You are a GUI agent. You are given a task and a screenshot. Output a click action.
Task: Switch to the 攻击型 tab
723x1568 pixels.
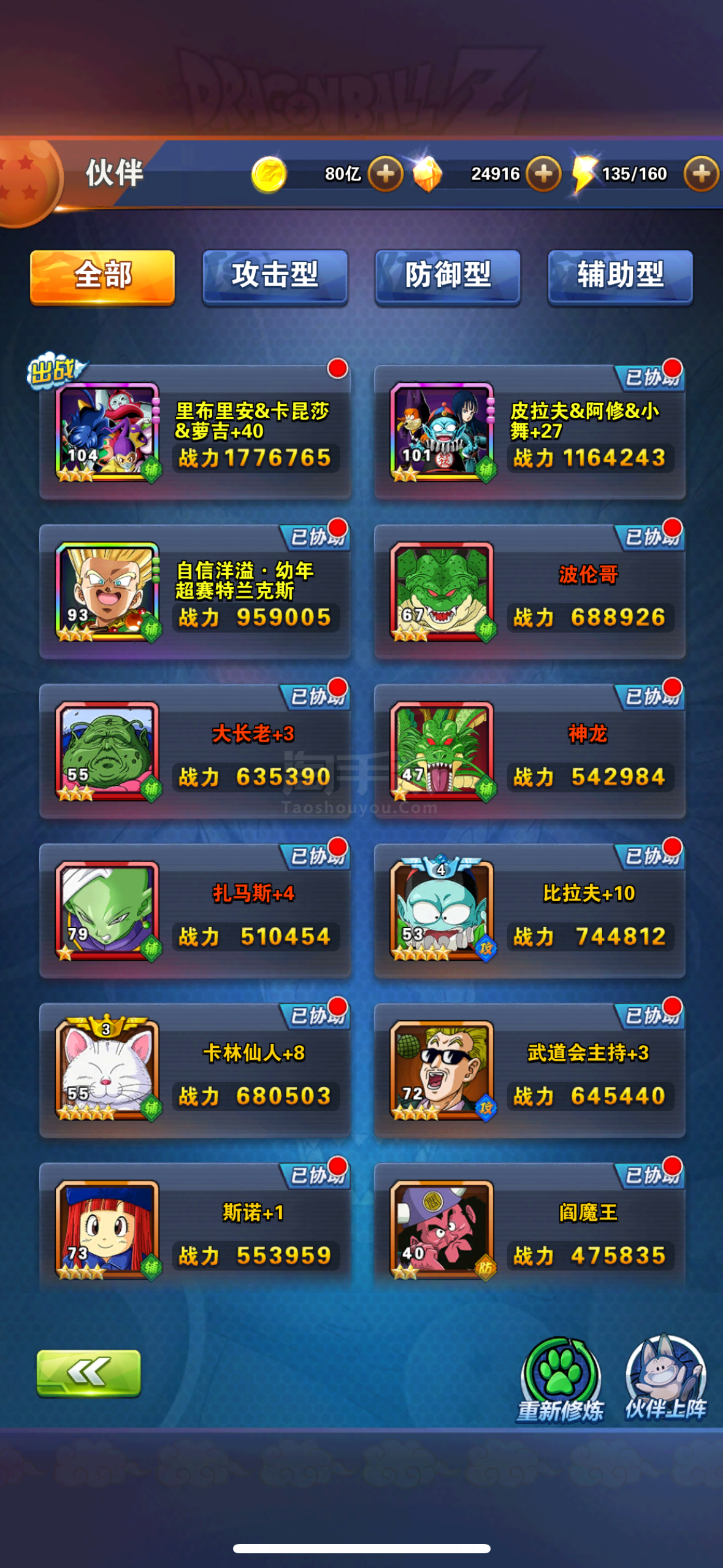click(275, 277)
